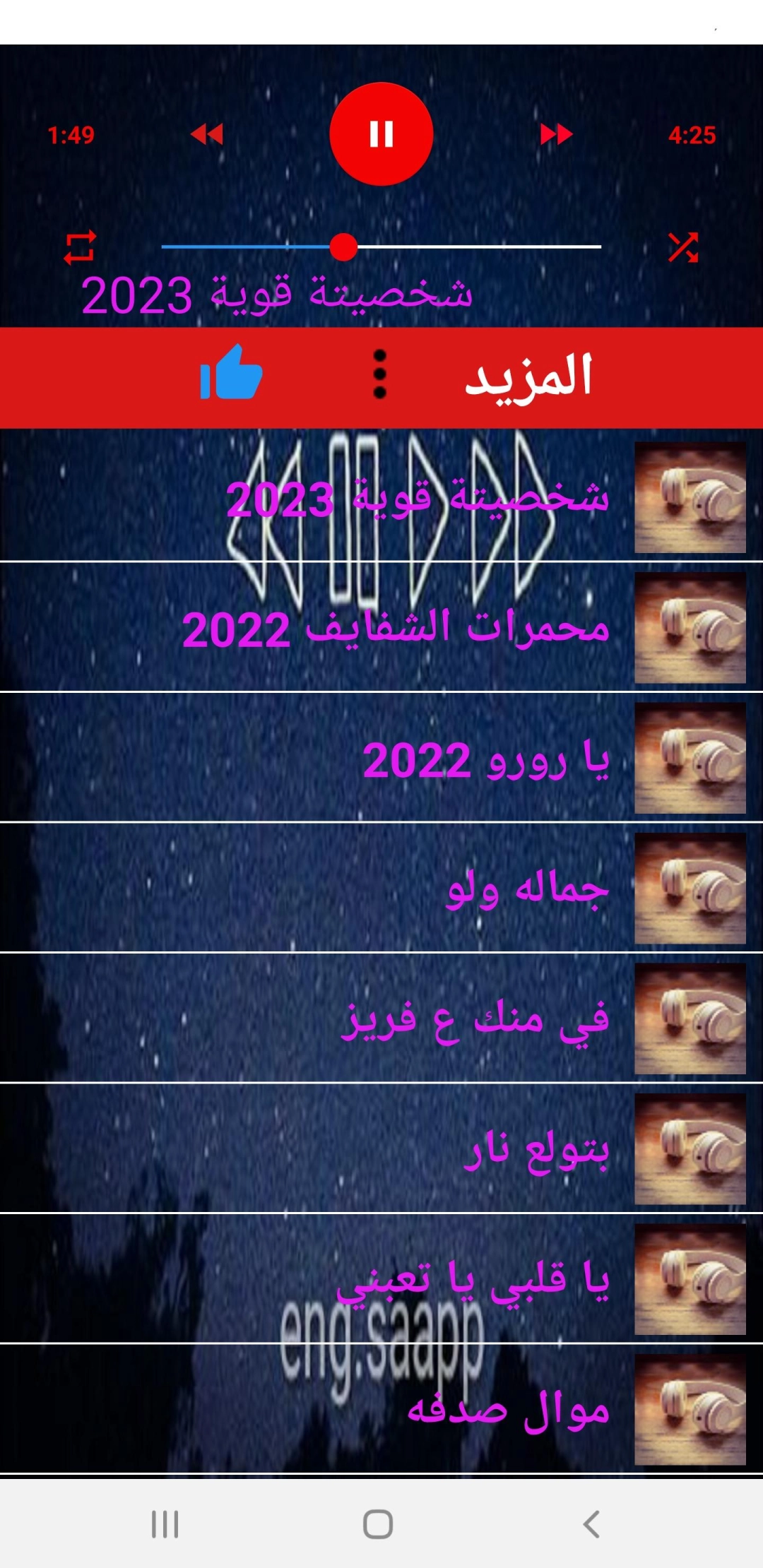Play the song محمرات الشفايف 2022
The width and height of the screenshot is (763, 1568).
click(396, 628)
